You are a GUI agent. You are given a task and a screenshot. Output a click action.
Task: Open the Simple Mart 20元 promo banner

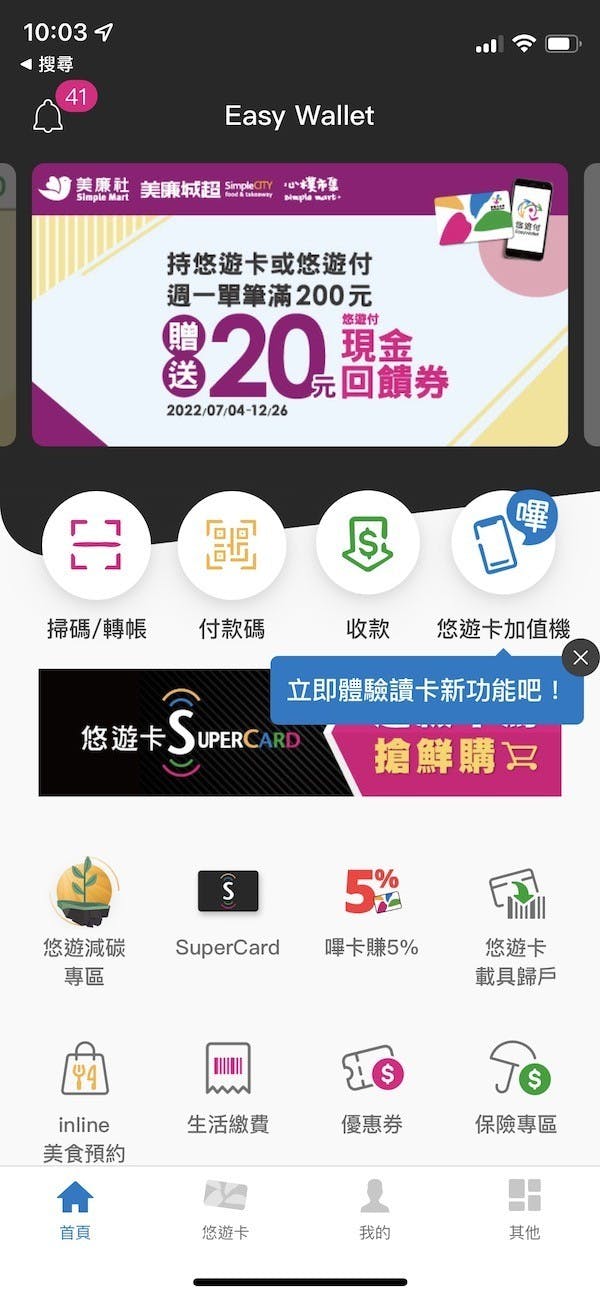click(300, 305)
